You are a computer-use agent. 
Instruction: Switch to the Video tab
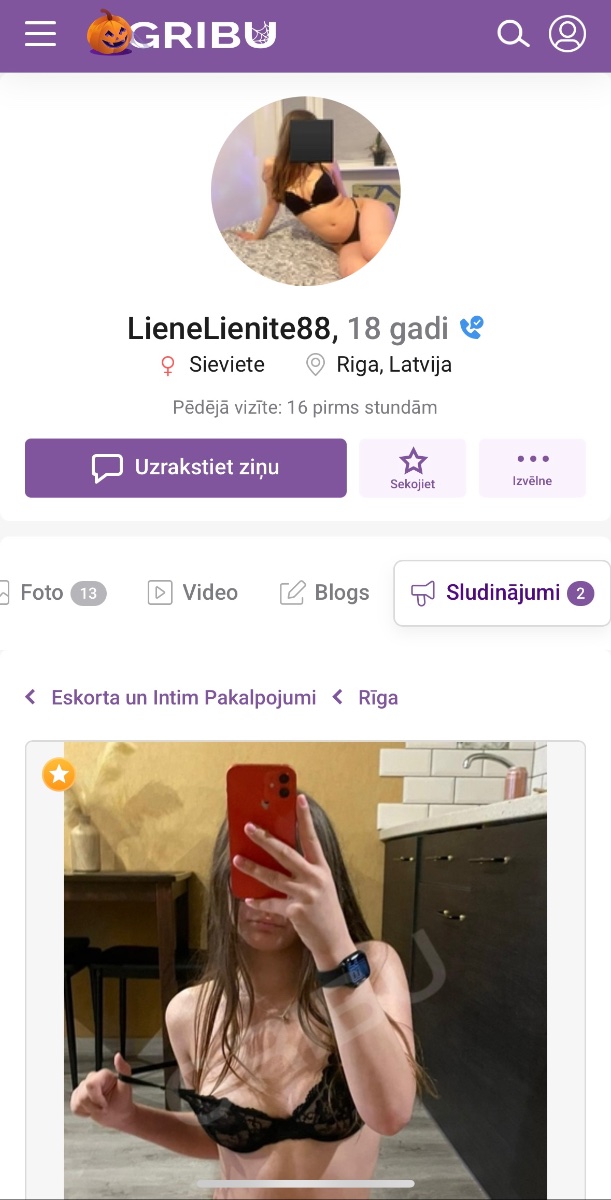coord(193,593)
